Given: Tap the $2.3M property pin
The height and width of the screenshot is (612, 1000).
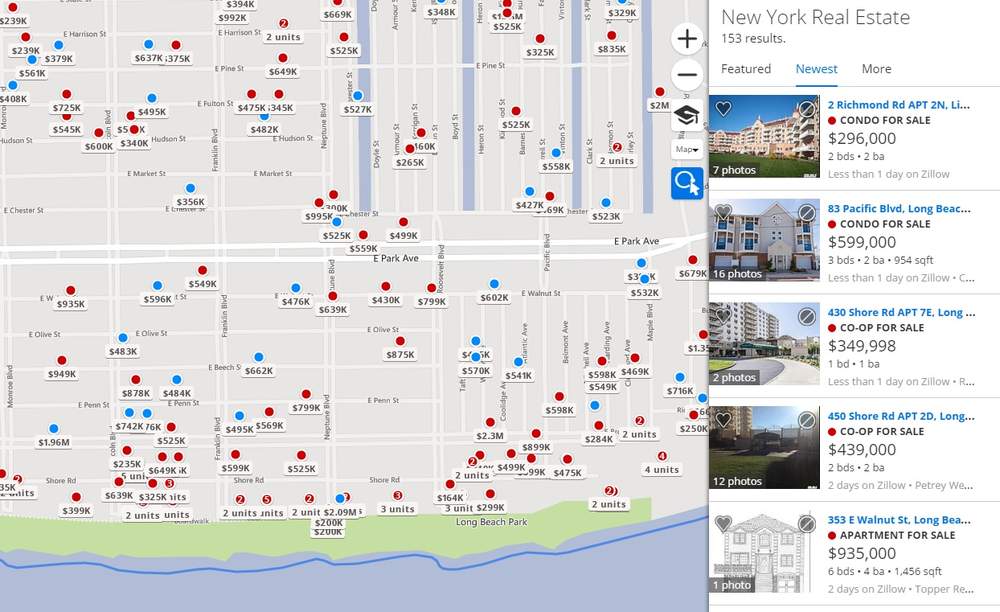Looking at the screenshot, I should pos(490,436).
